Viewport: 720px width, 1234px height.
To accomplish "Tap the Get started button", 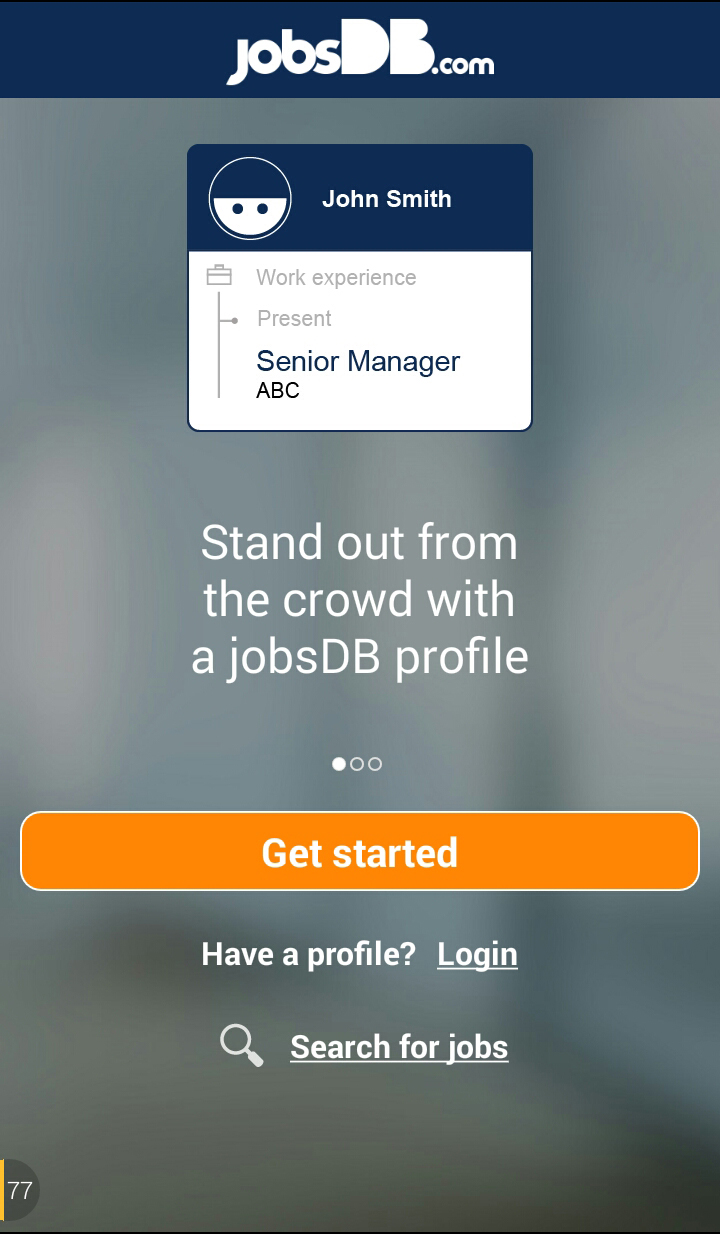I will pos(360,852).
